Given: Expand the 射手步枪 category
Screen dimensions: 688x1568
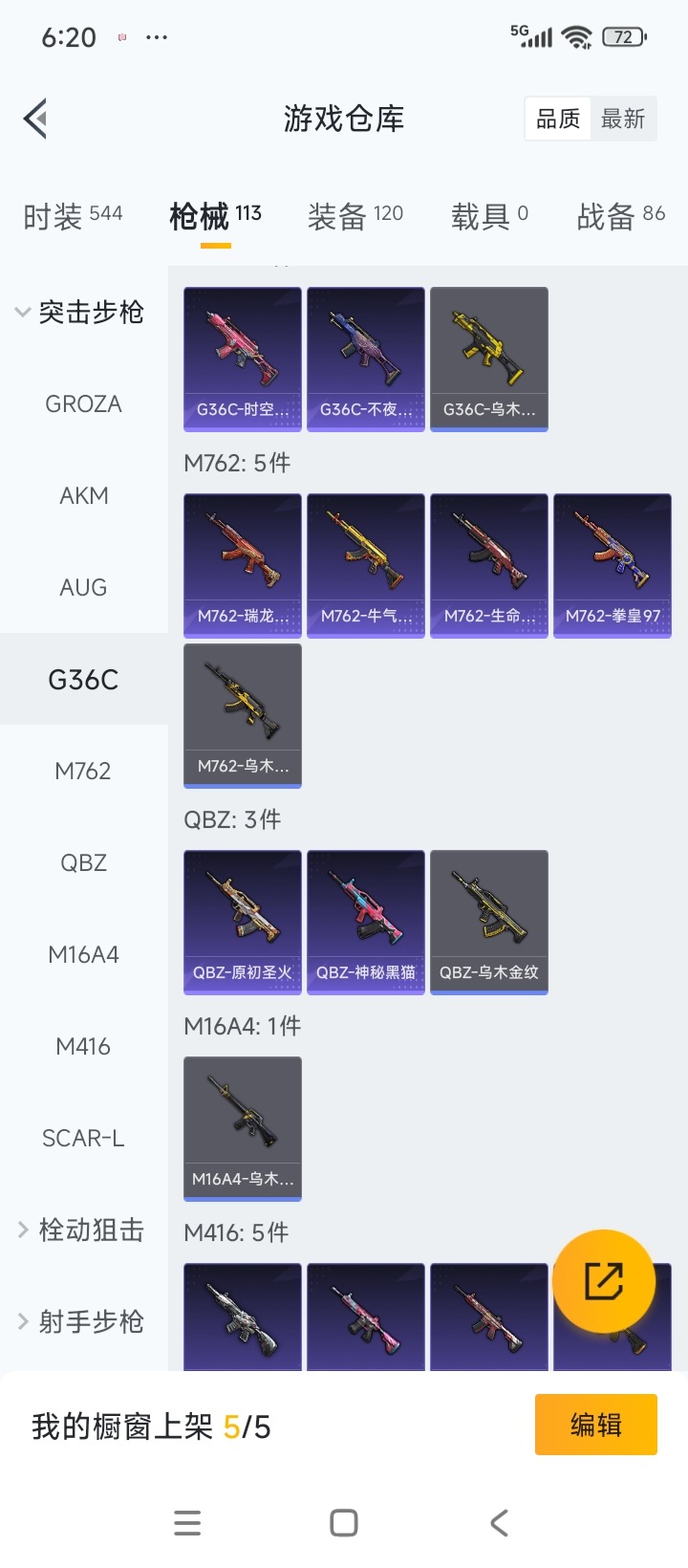Looking at the screenshot, I should click(80, 1321).
